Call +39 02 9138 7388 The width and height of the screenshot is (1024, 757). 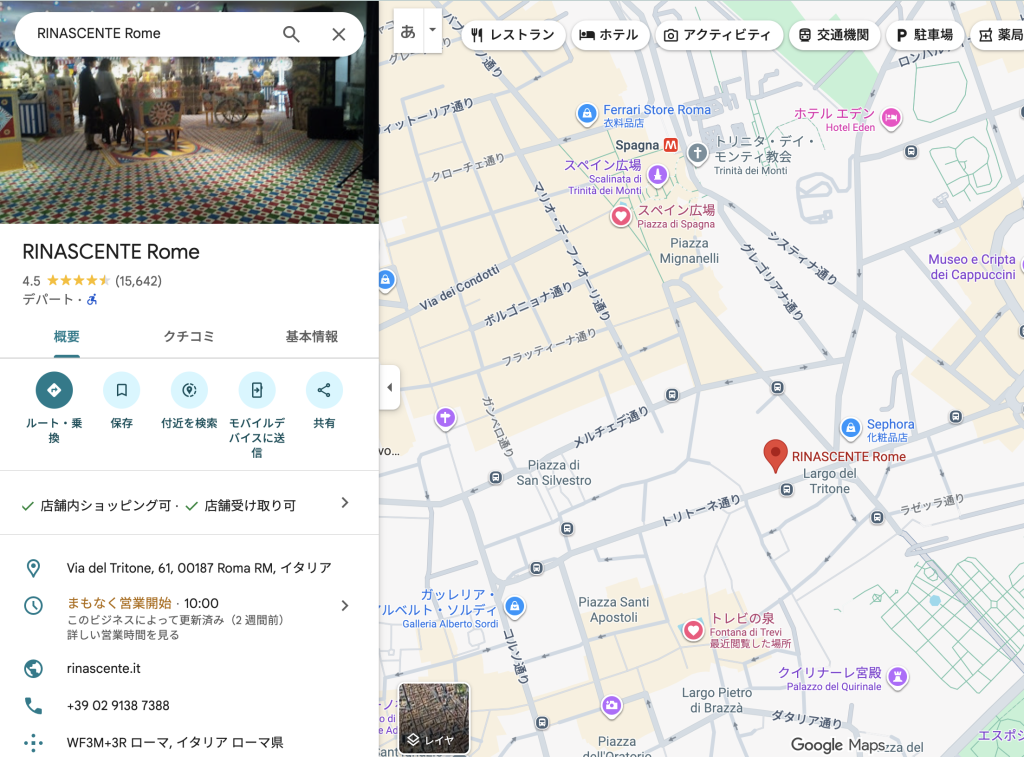[x=118, y=705]
